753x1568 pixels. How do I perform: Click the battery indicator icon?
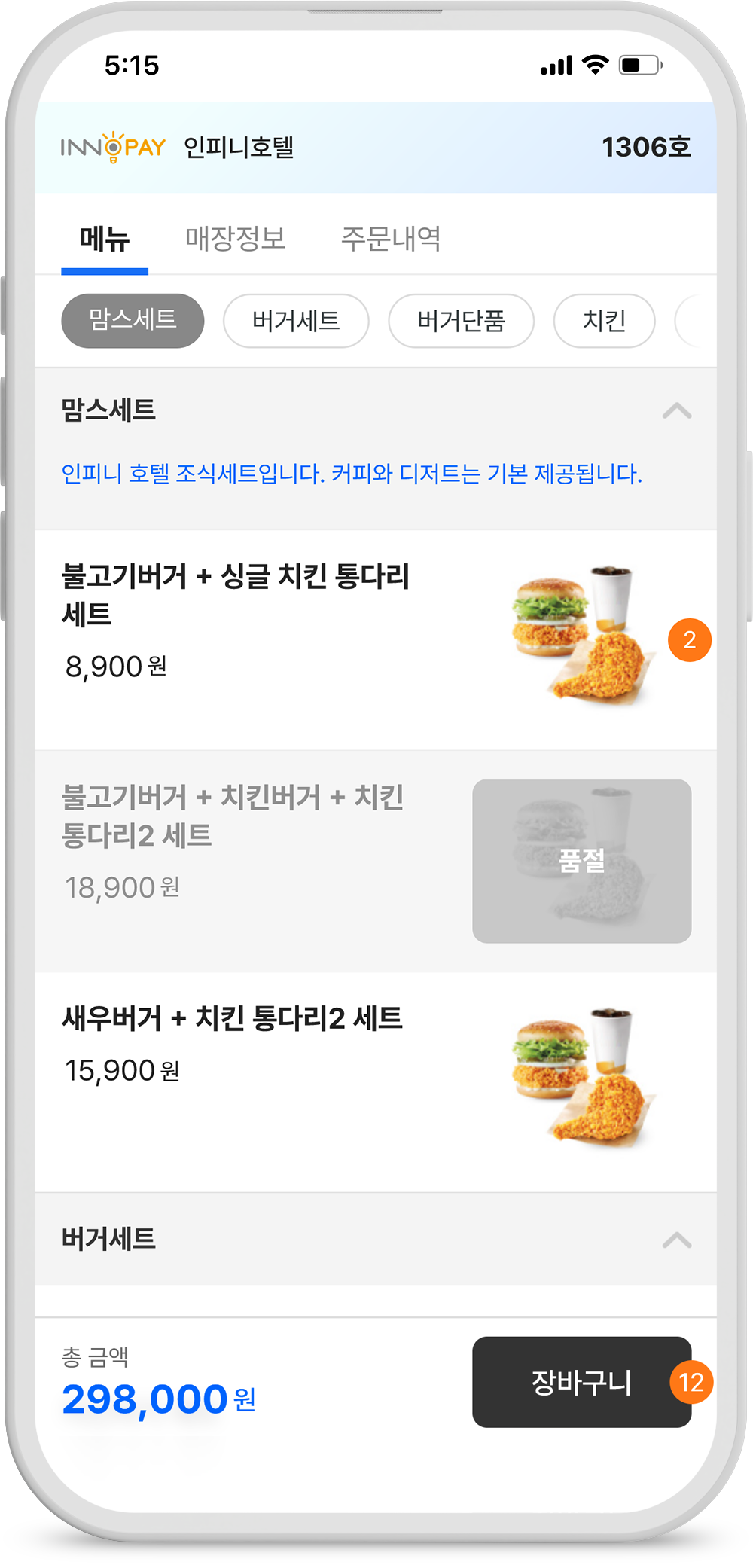point(637,66)
